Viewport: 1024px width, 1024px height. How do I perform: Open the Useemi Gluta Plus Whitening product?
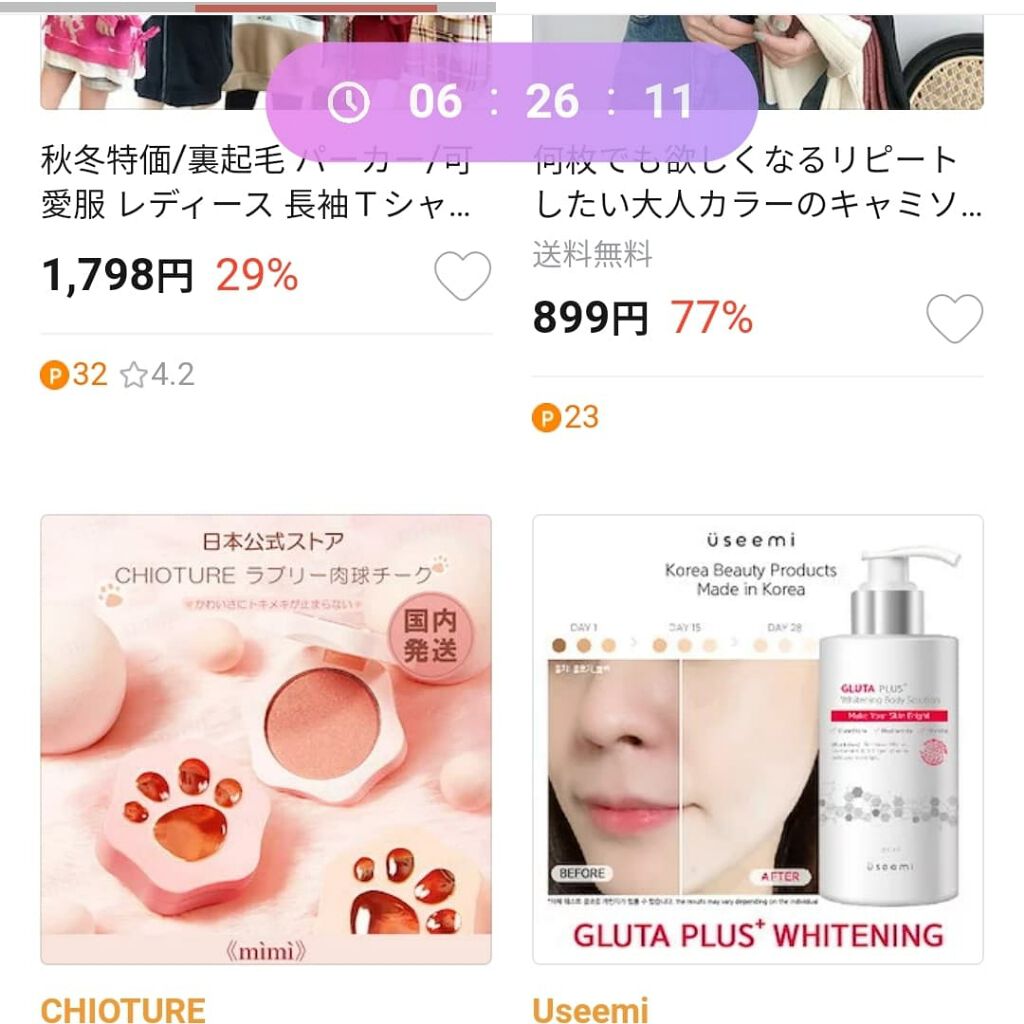click(757, 739)
